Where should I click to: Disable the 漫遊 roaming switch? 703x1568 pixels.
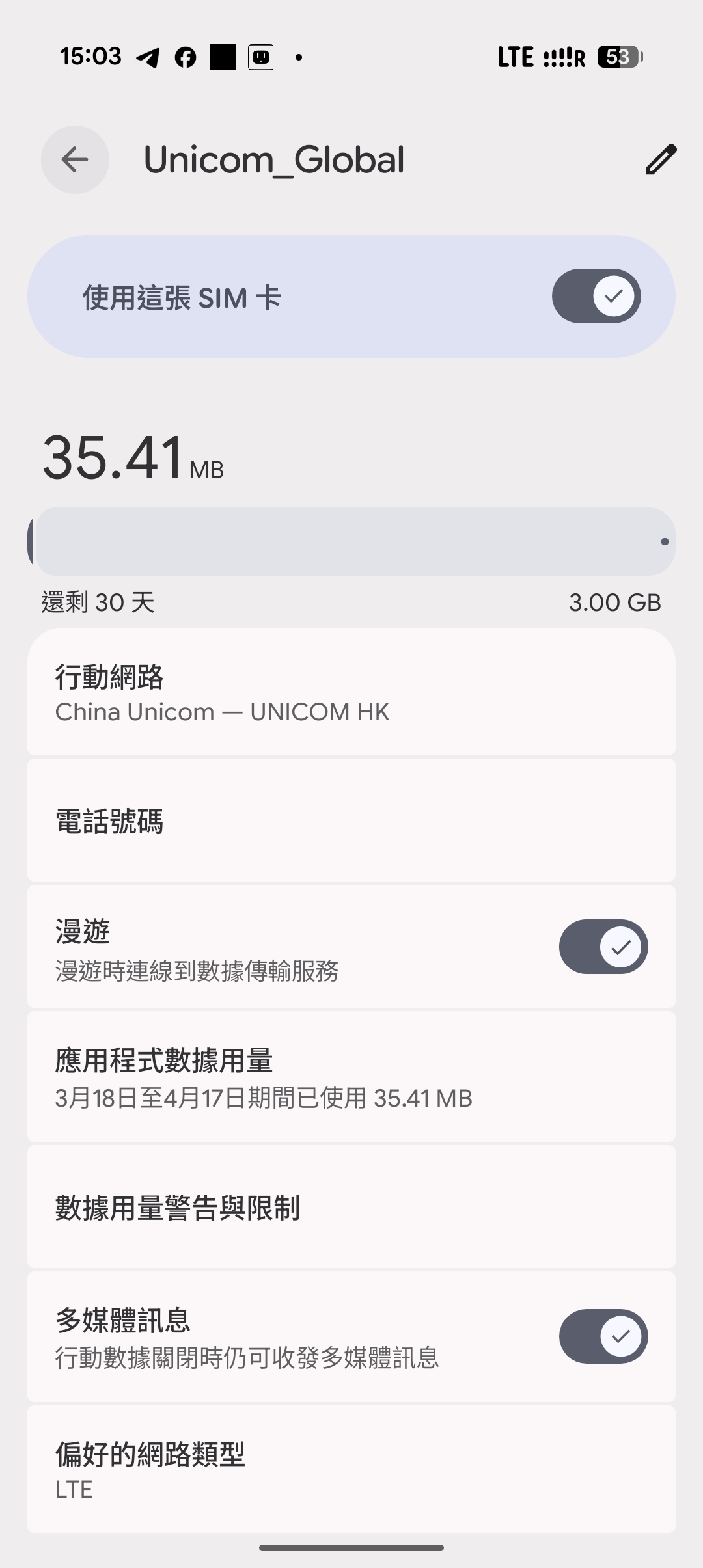[x=603, y=947]
